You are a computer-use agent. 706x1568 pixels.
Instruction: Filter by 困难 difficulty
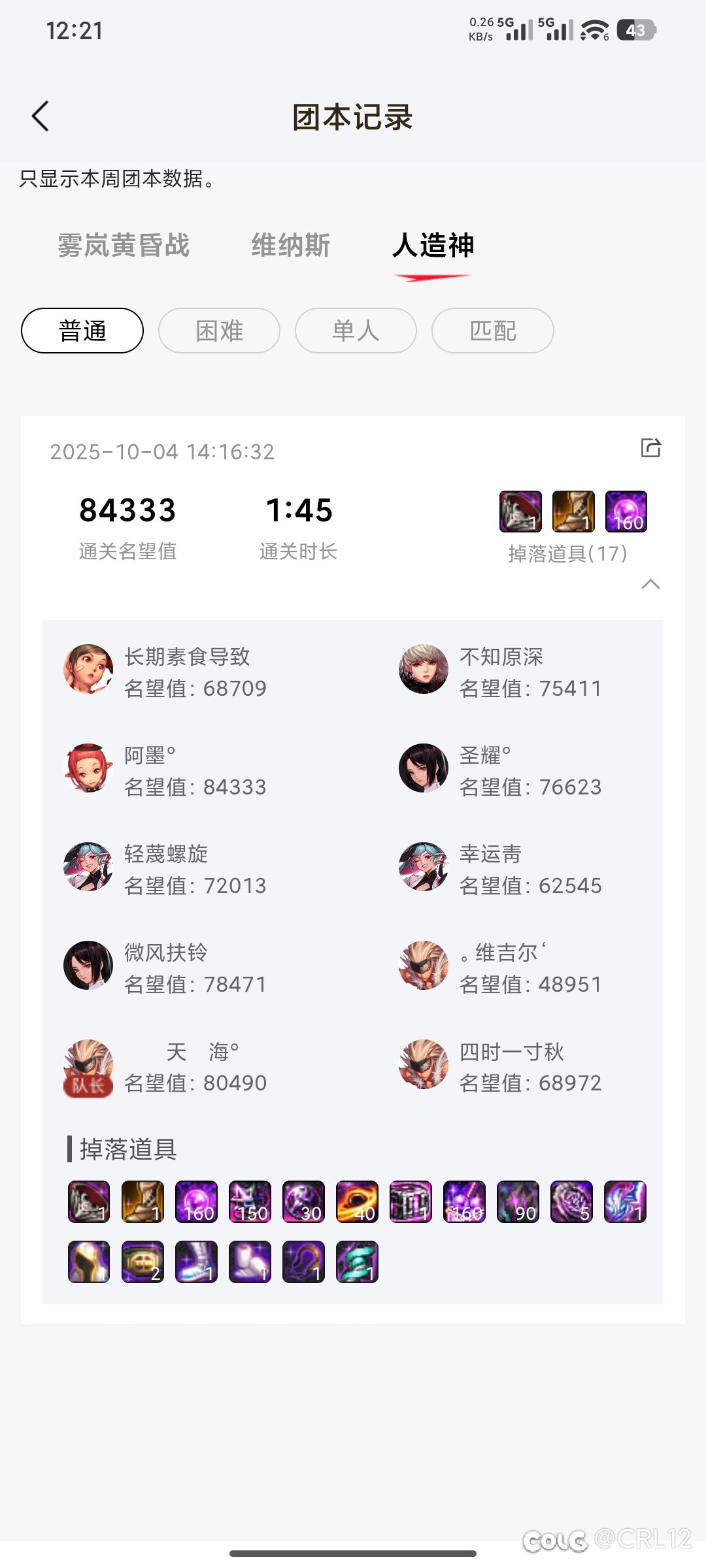coord(219,331)
